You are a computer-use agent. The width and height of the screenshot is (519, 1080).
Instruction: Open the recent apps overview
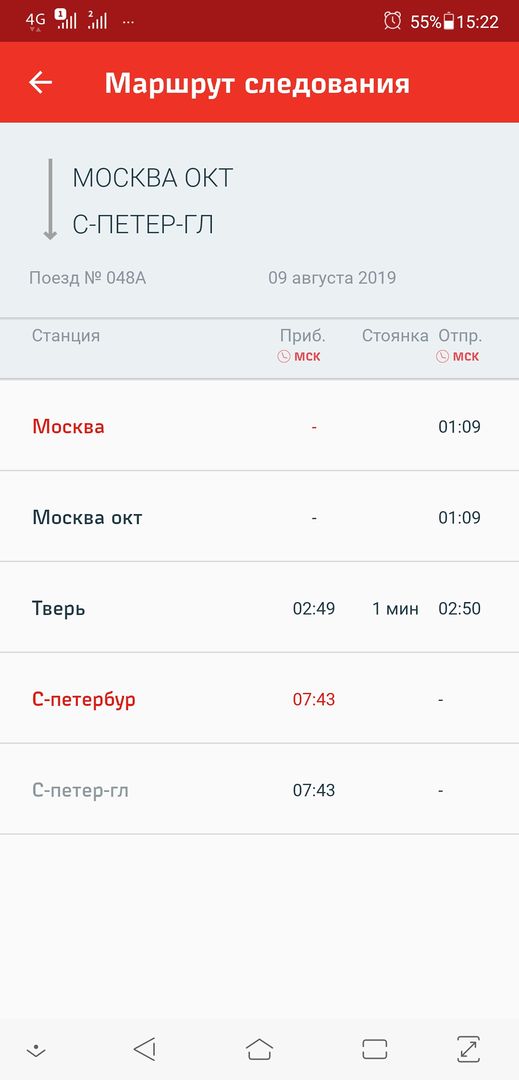[374, 1049]
